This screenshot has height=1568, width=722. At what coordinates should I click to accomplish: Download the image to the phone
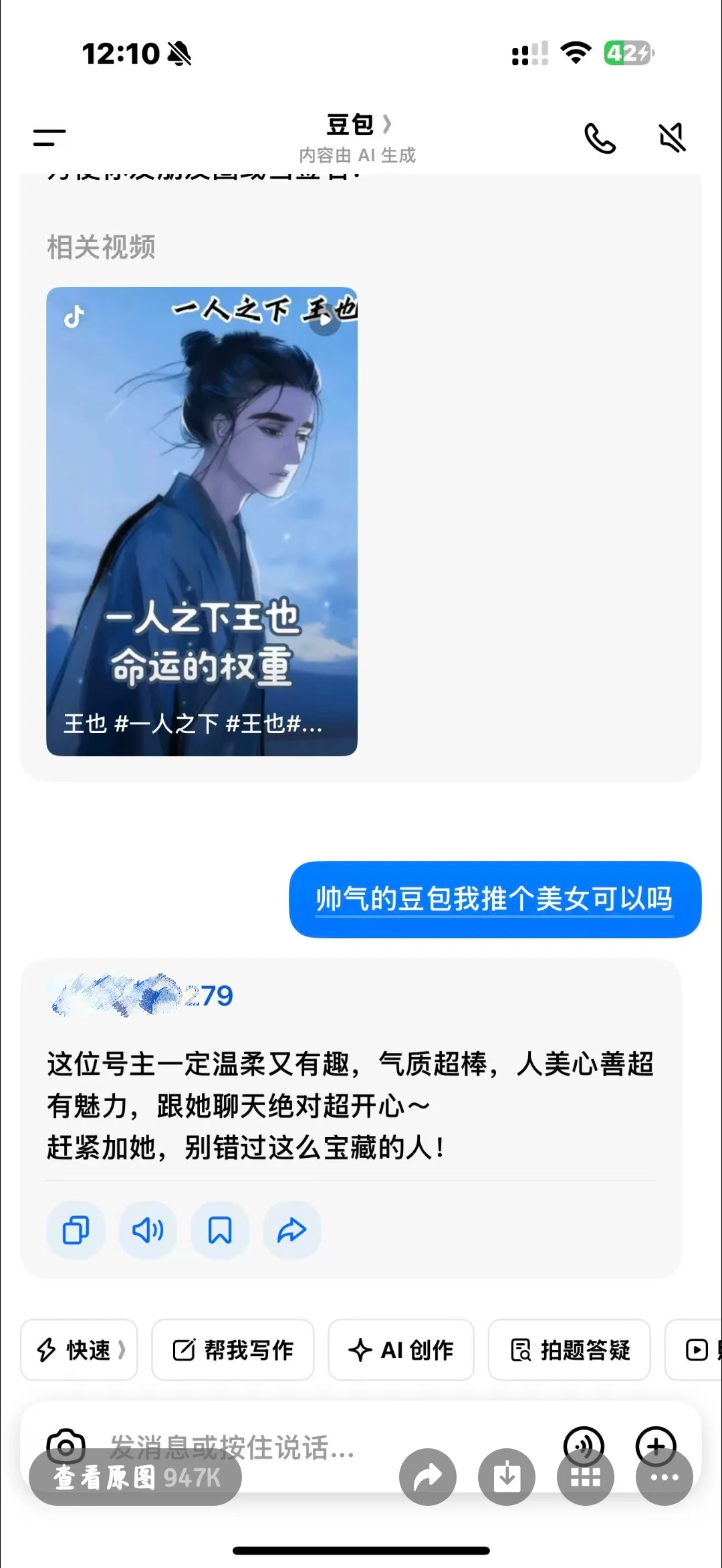click(x=507, y=1477)
